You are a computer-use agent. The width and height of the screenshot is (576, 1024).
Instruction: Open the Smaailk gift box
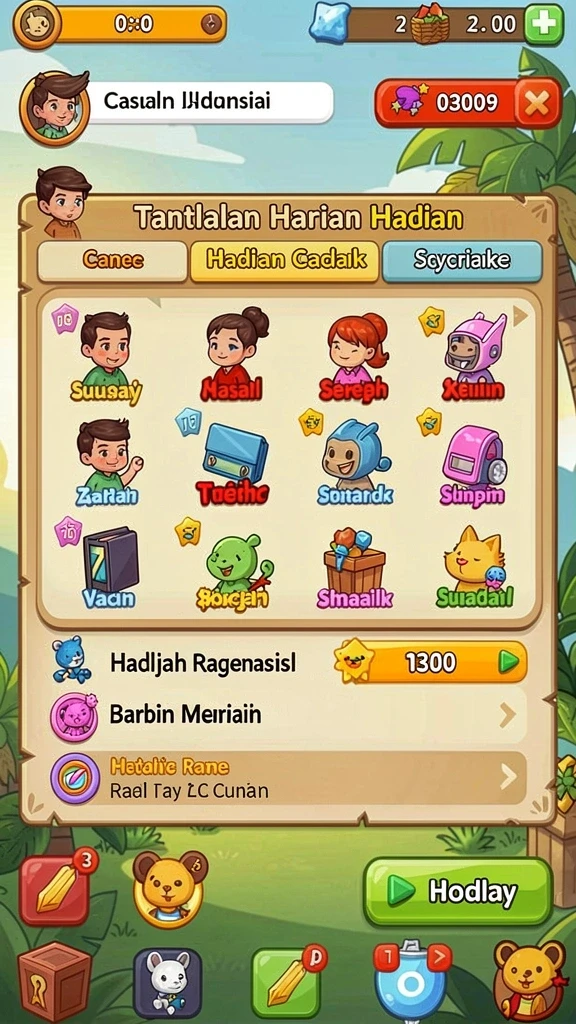point(355,569)
